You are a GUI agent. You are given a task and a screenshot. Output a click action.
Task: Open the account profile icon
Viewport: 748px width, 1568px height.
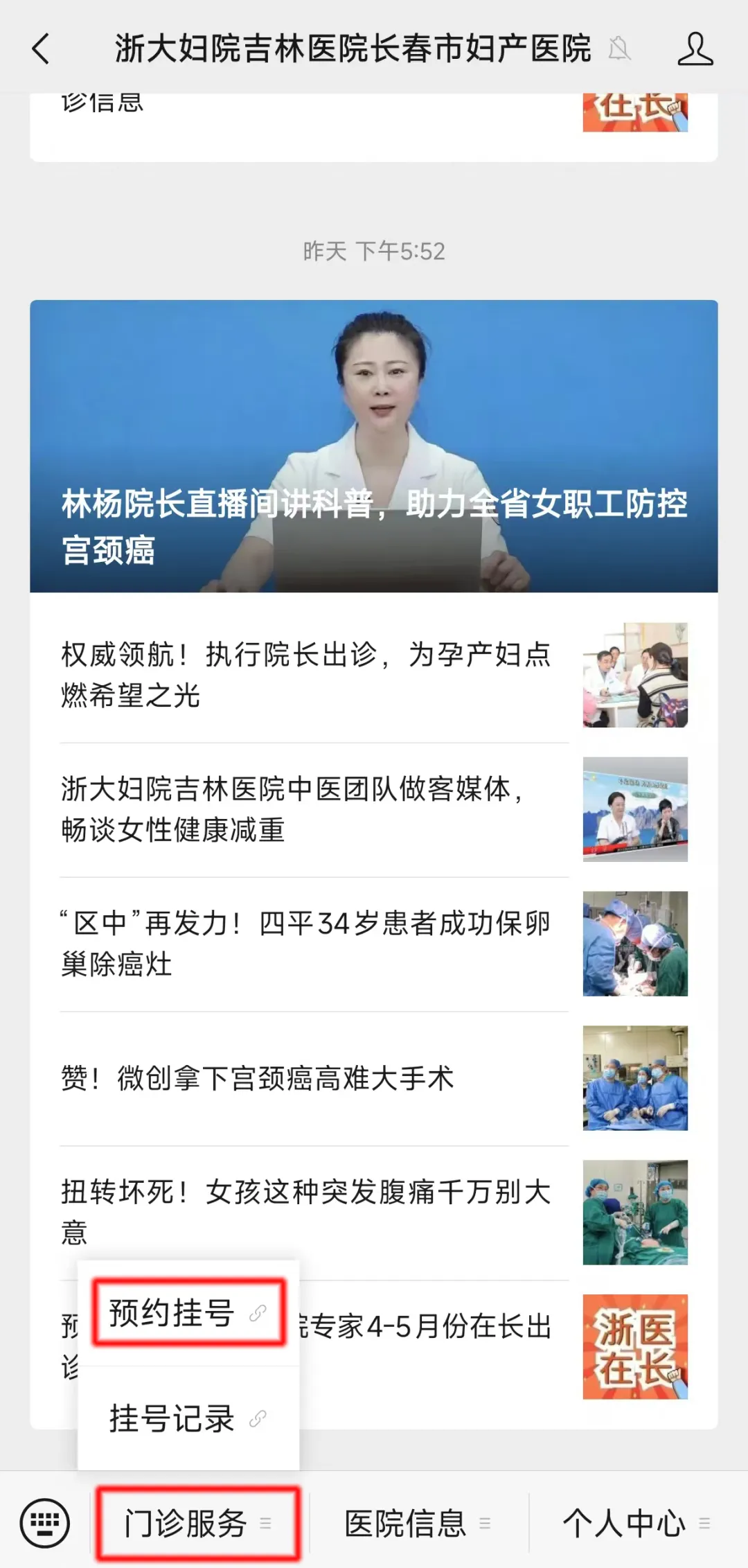coord(695,49)
